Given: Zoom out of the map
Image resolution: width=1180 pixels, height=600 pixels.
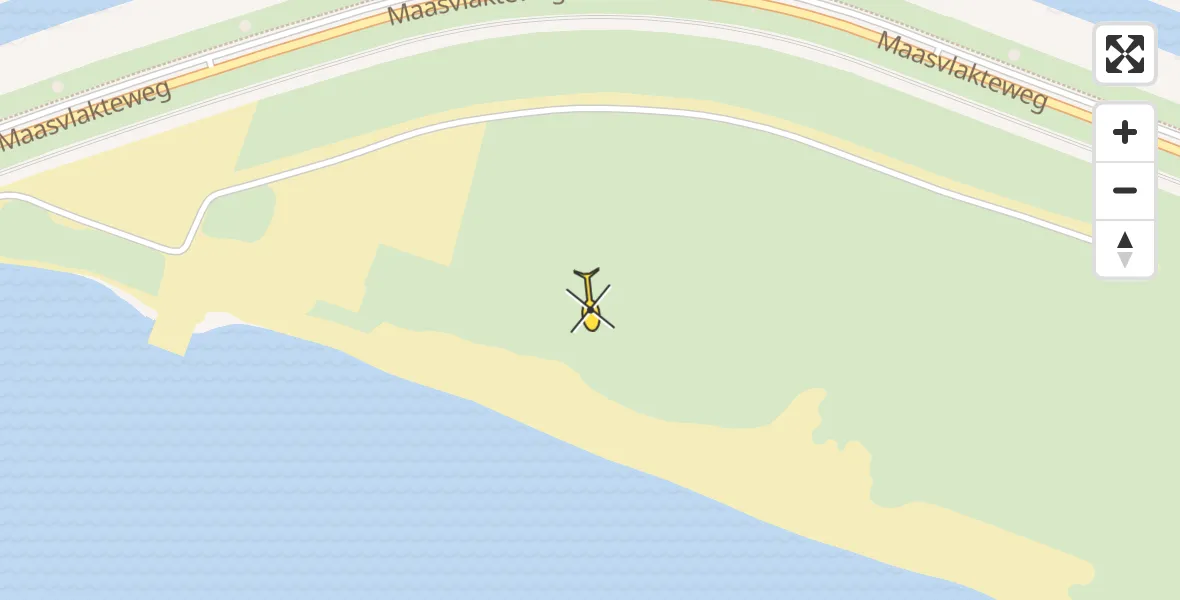Looking at the screenshot, I should [x=1125, y=191].
